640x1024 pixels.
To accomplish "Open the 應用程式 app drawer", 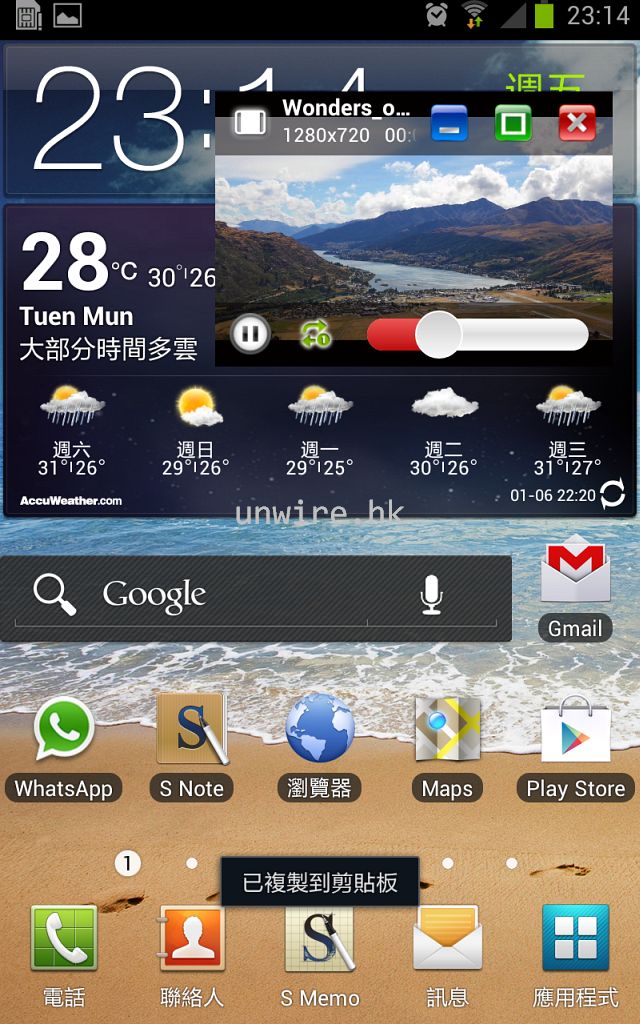I will coord(575,955).
